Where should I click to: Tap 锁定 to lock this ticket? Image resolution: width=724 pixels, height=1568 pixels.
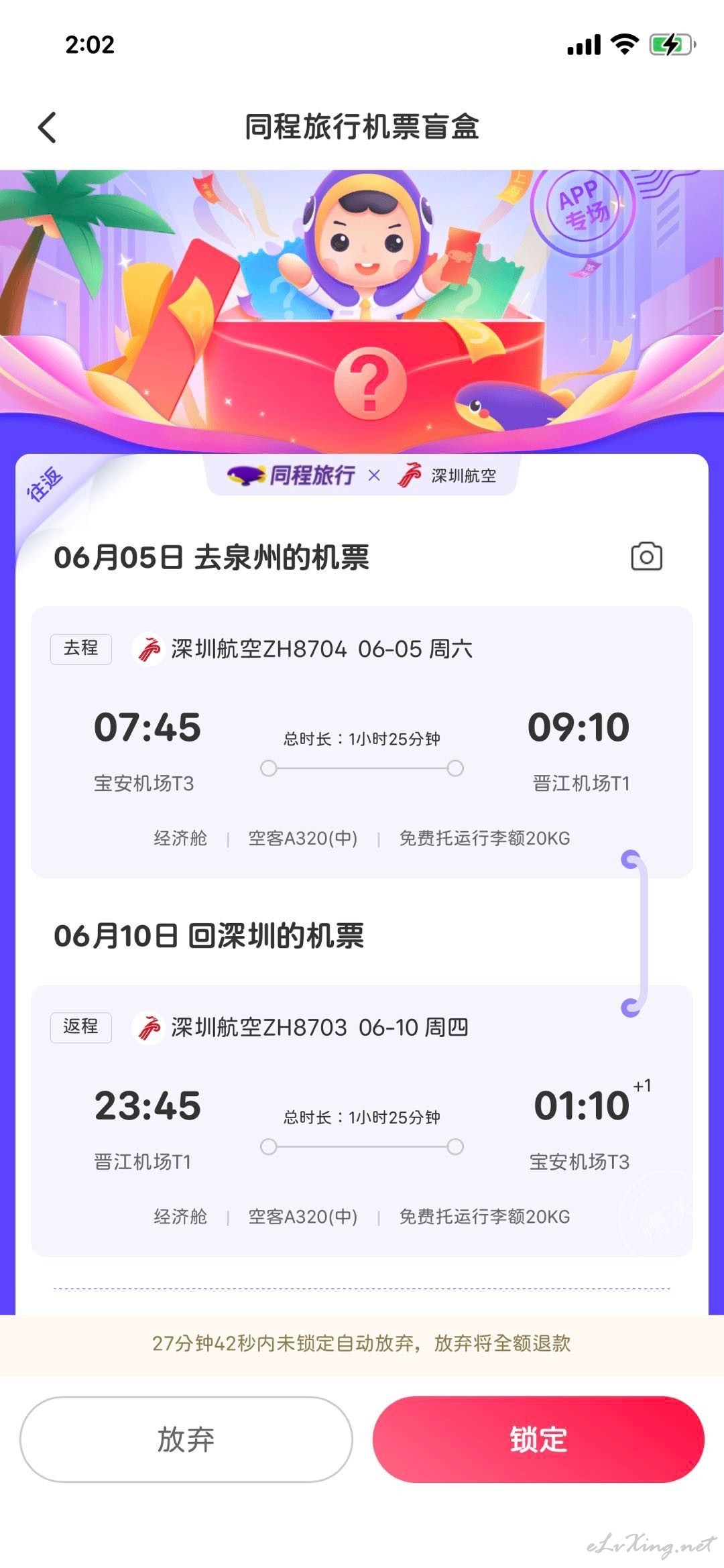tap(538, 1439)
